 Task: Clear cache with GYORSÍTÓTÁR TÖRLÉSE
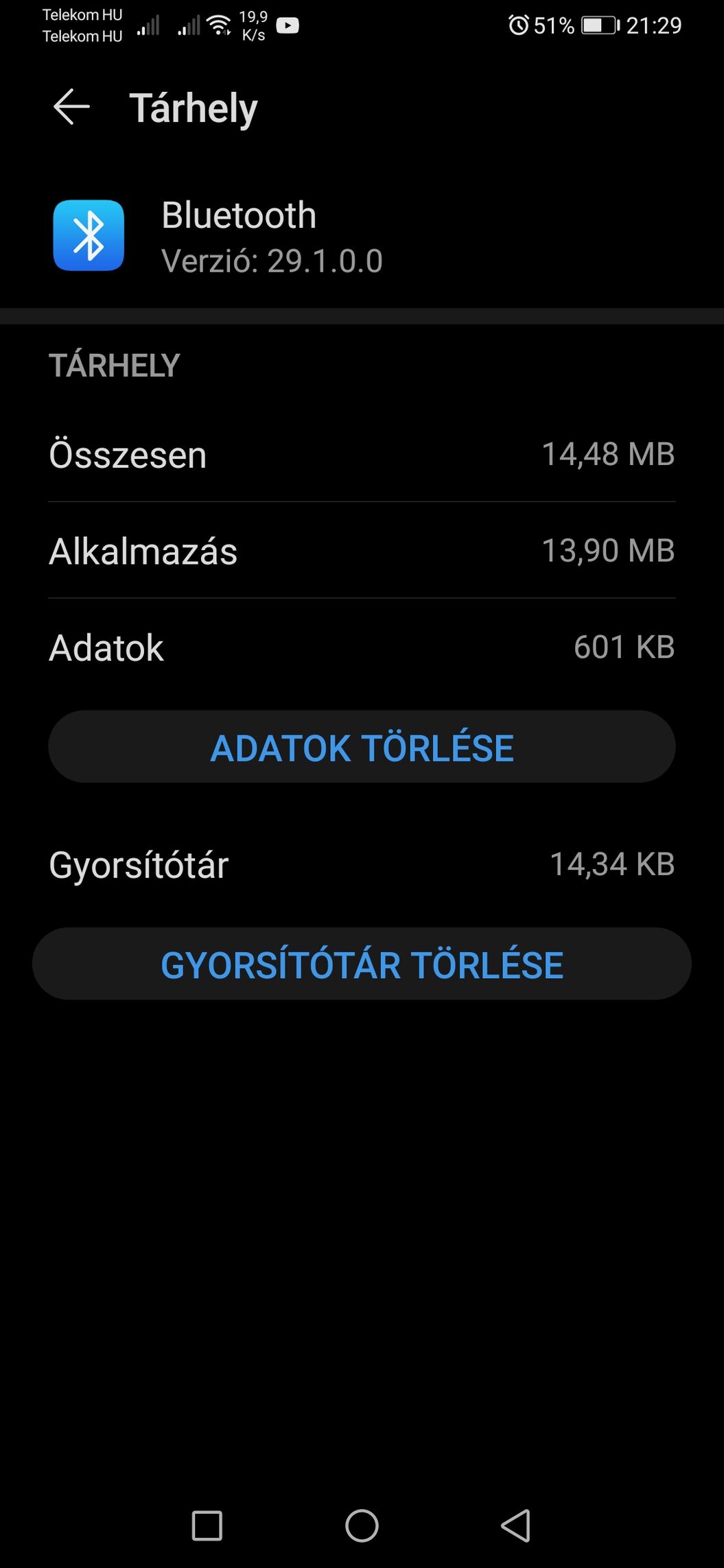tap(362, 964)
